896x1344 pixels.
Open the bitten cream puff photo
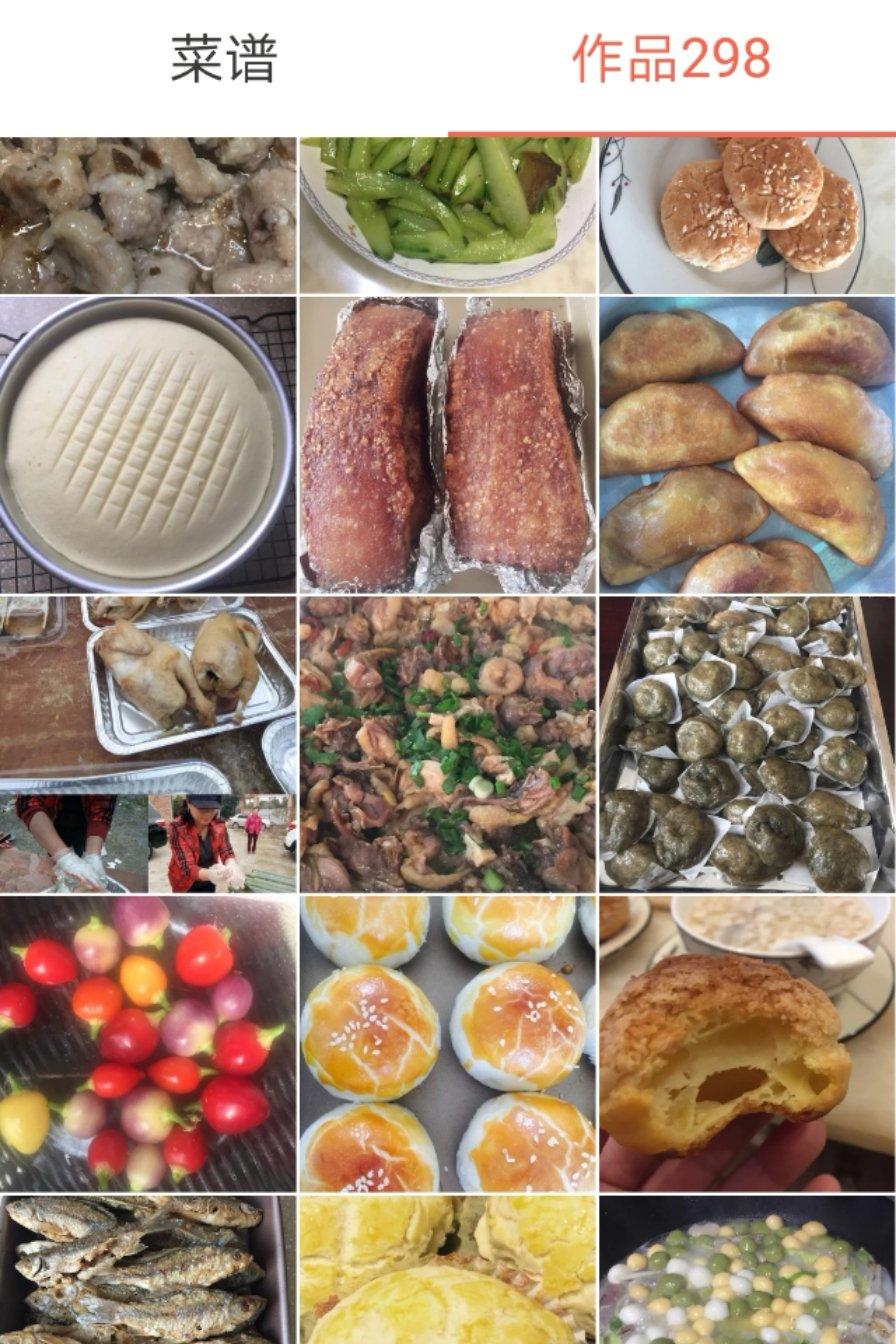747,1043
